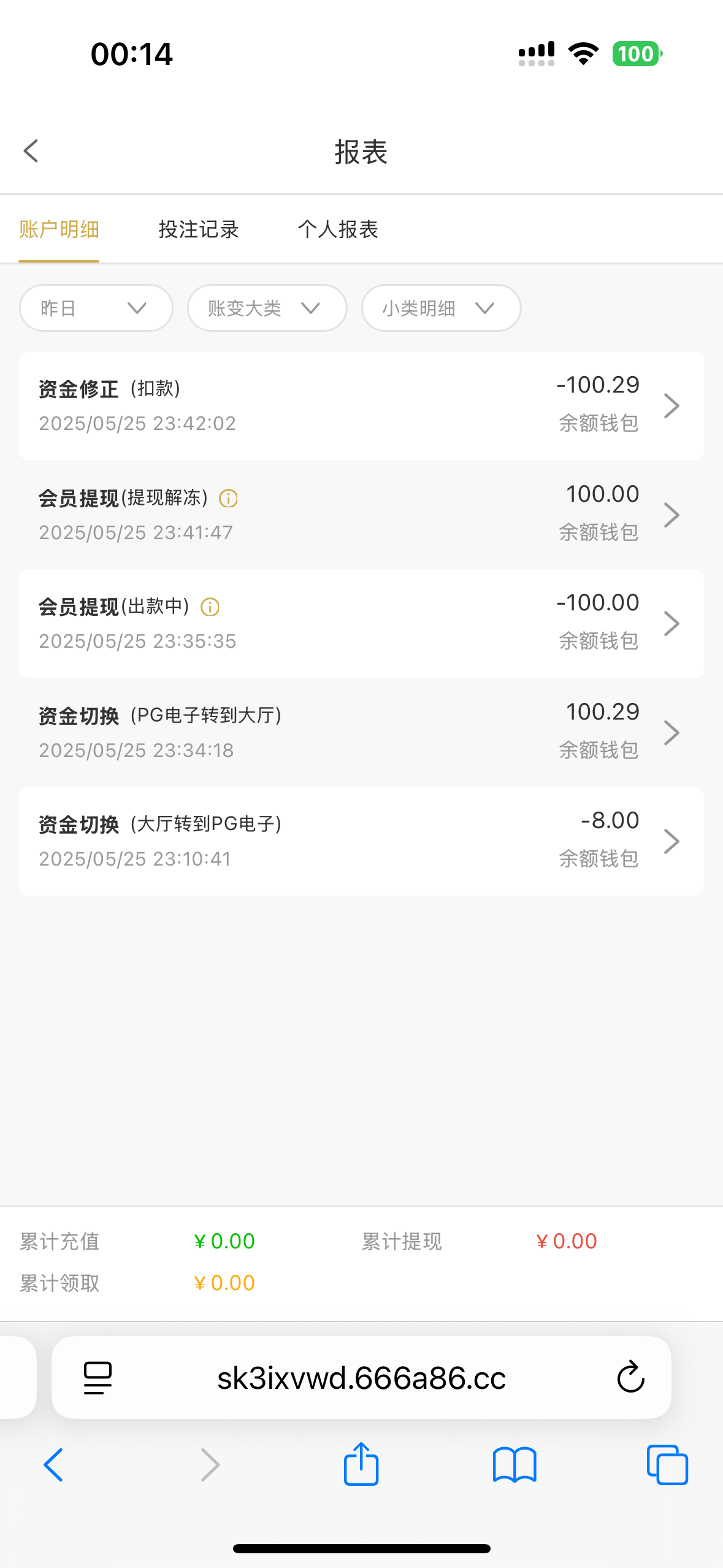Open the browser bookmarks
The height and width of the screenshot is (1568, 723).
[x=515, y=1465]
